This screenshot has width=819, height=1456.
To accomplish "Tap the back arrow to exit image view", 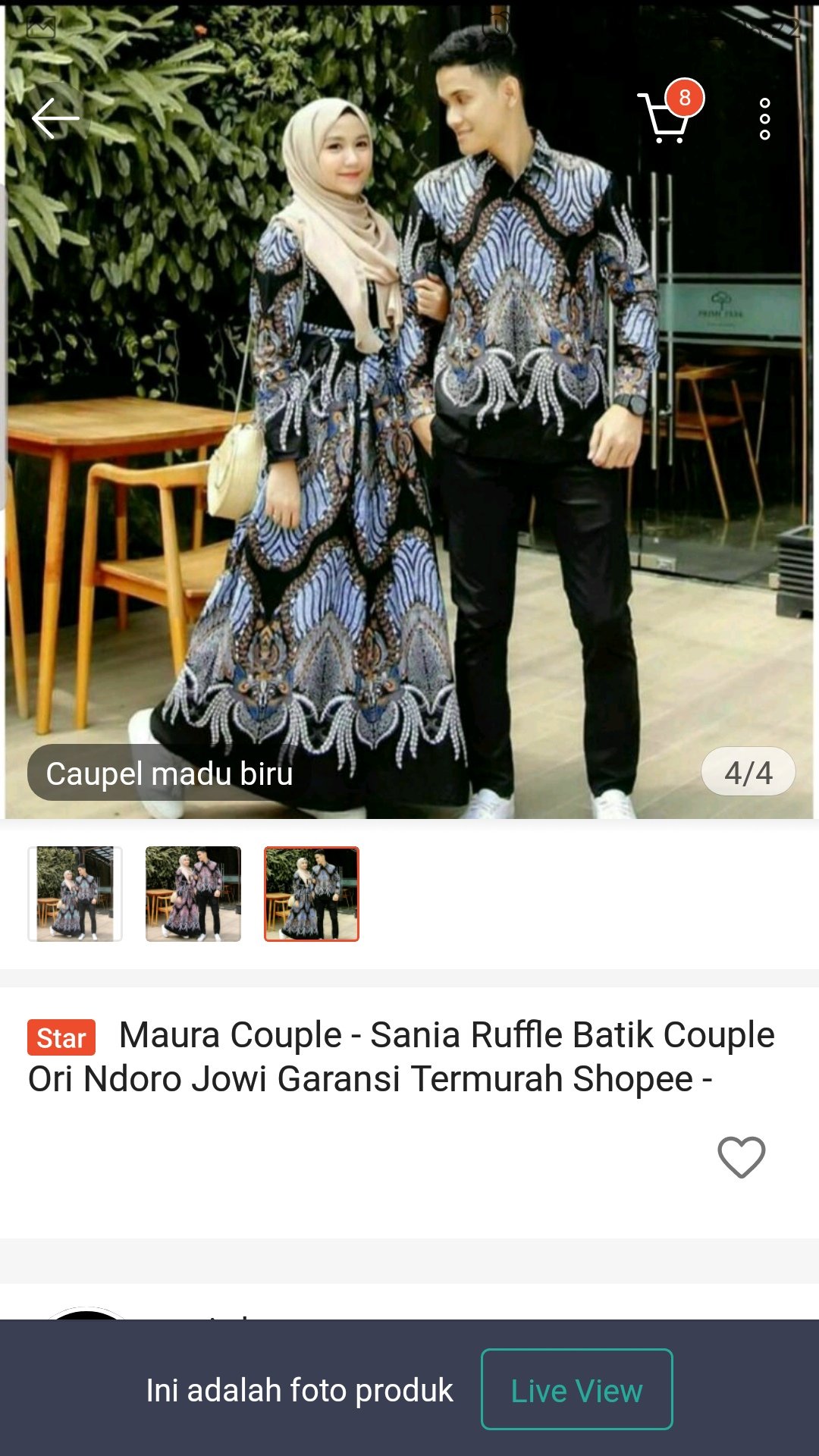I will click(55, 118).
